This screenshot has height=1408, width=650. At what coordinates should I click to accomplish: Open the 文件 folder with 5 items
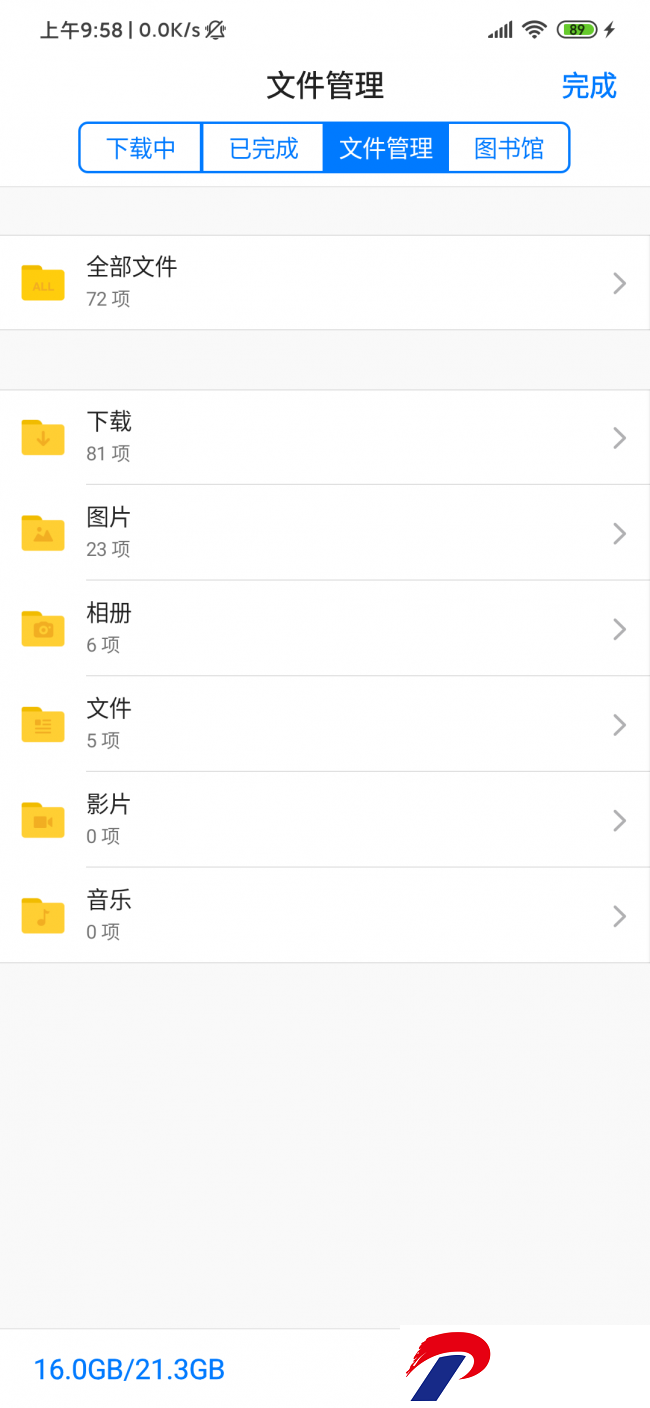(325, 724)
